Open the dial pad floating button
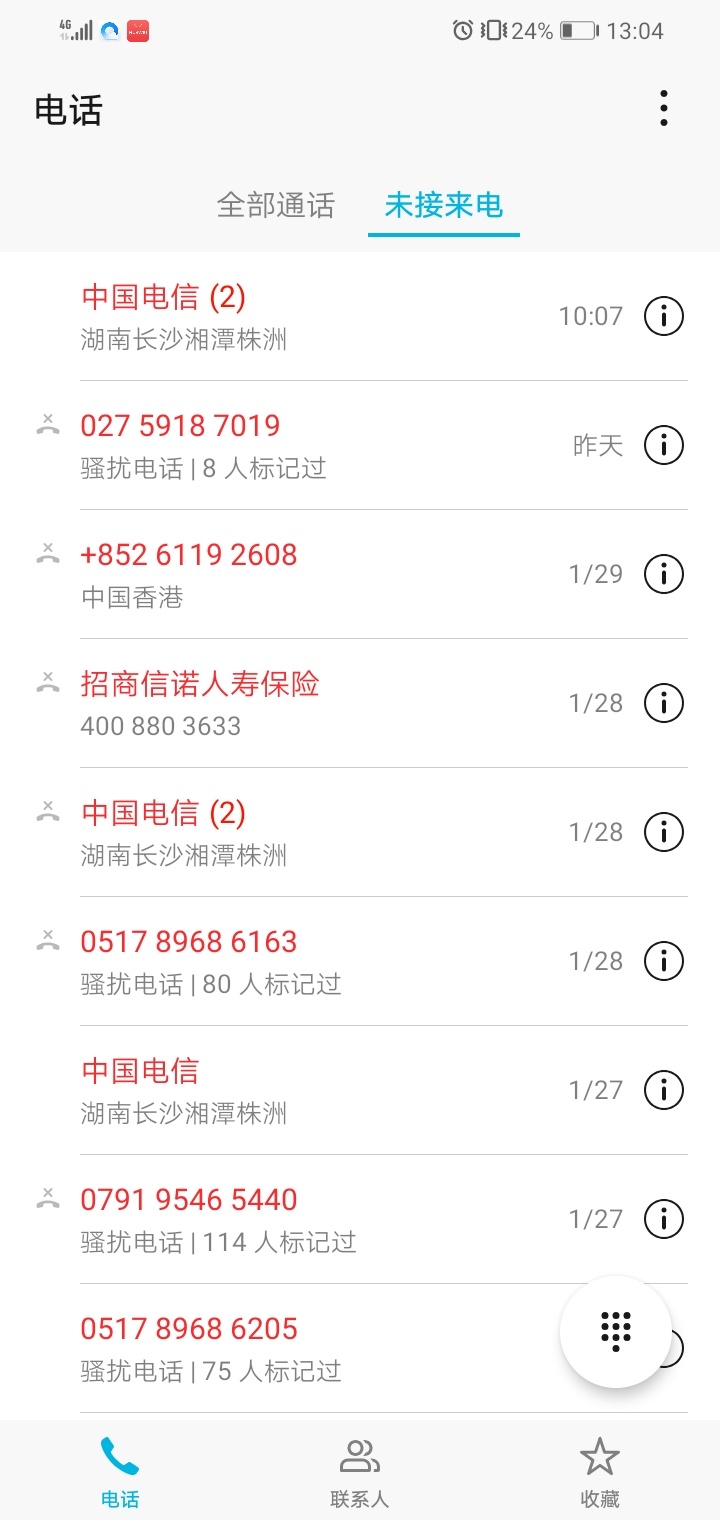The image size is (720, 1520). [616, 1331]
